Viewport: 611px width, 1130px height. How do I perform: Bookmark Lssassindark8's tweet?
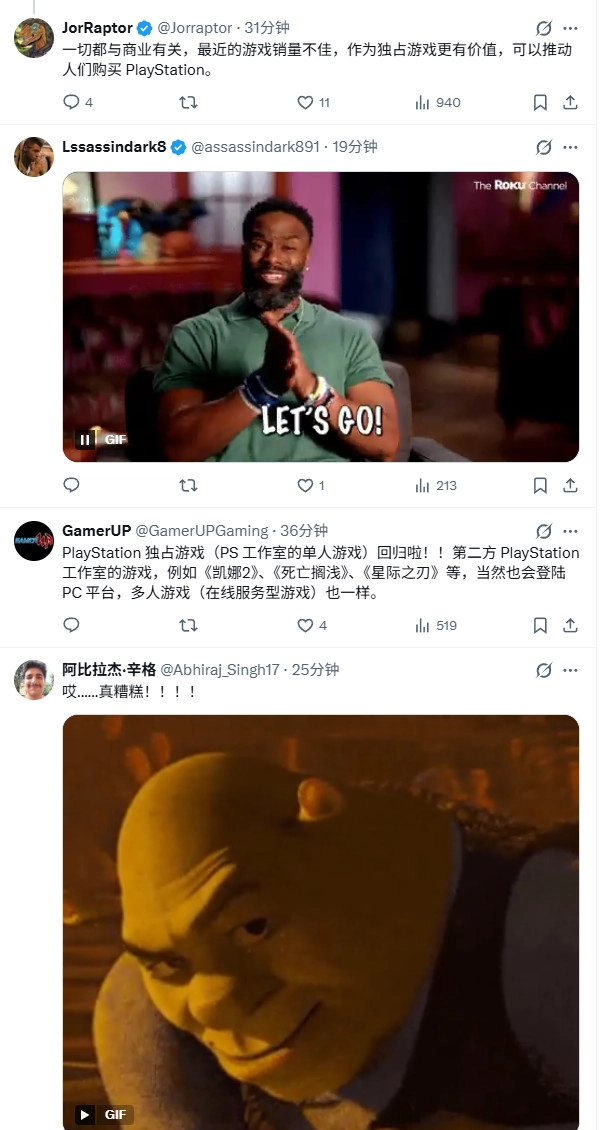540,485
